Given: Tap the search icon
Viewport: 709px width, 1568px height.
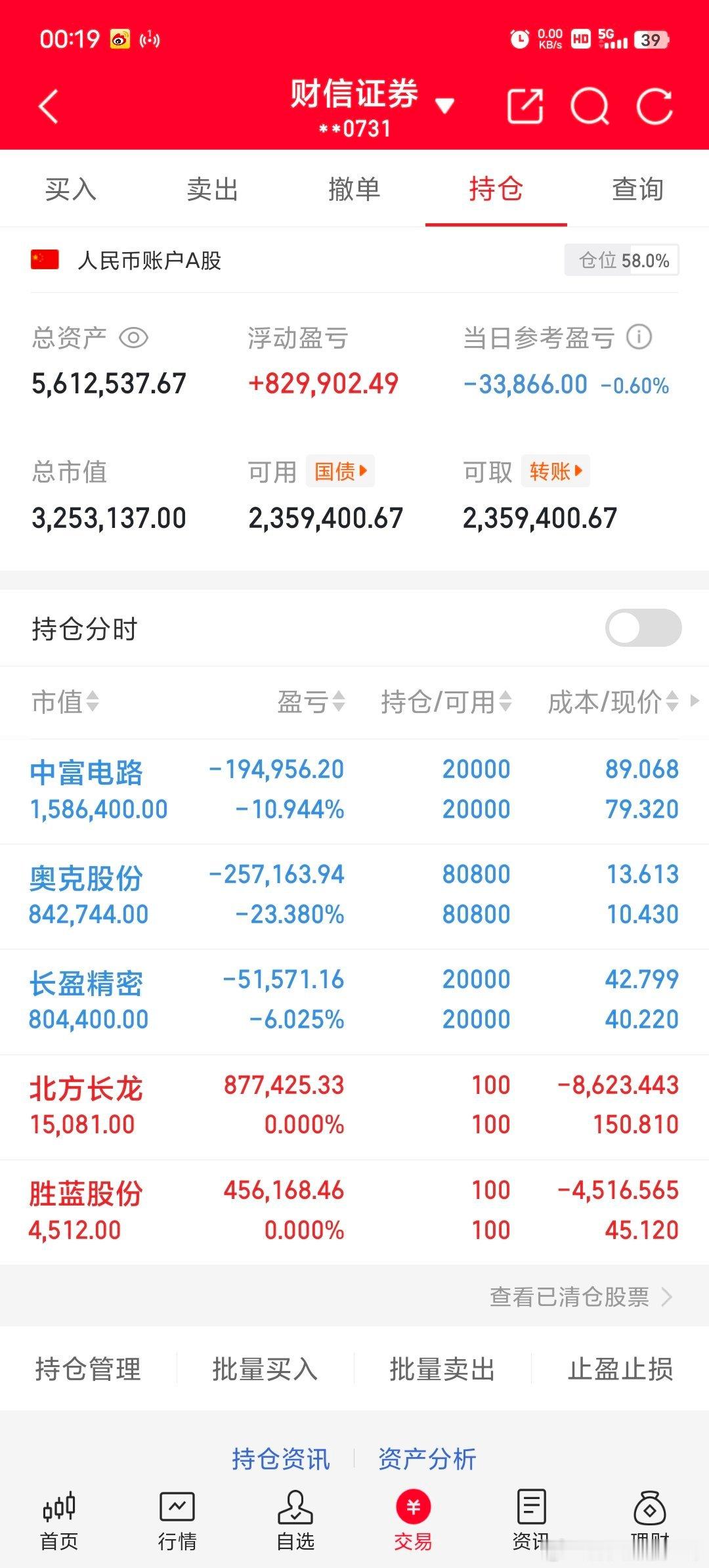Looking at the screenshot, I should click(590, 105).
